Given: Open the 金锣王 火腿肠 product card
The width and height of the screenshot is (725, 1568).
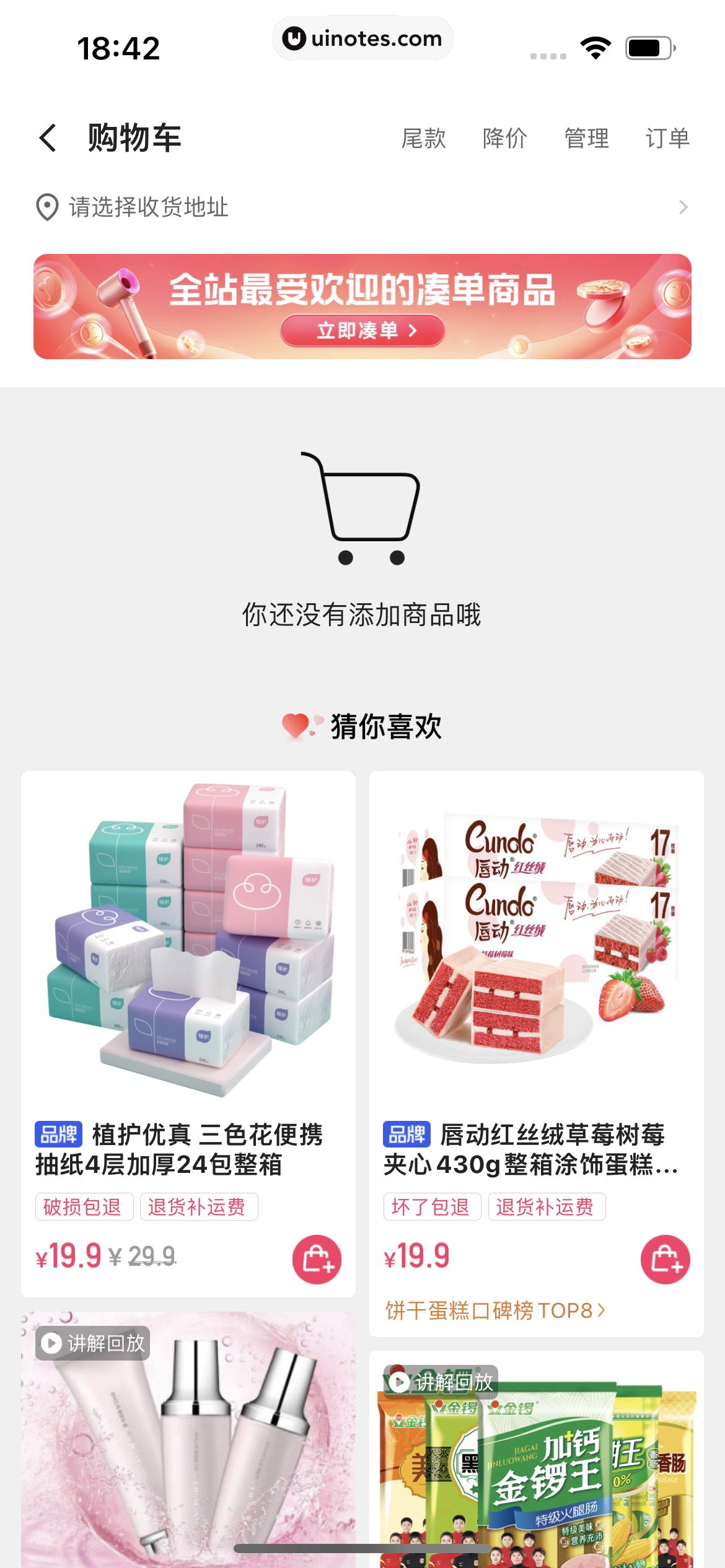Looking at the screenshot, I should 536,1468.
